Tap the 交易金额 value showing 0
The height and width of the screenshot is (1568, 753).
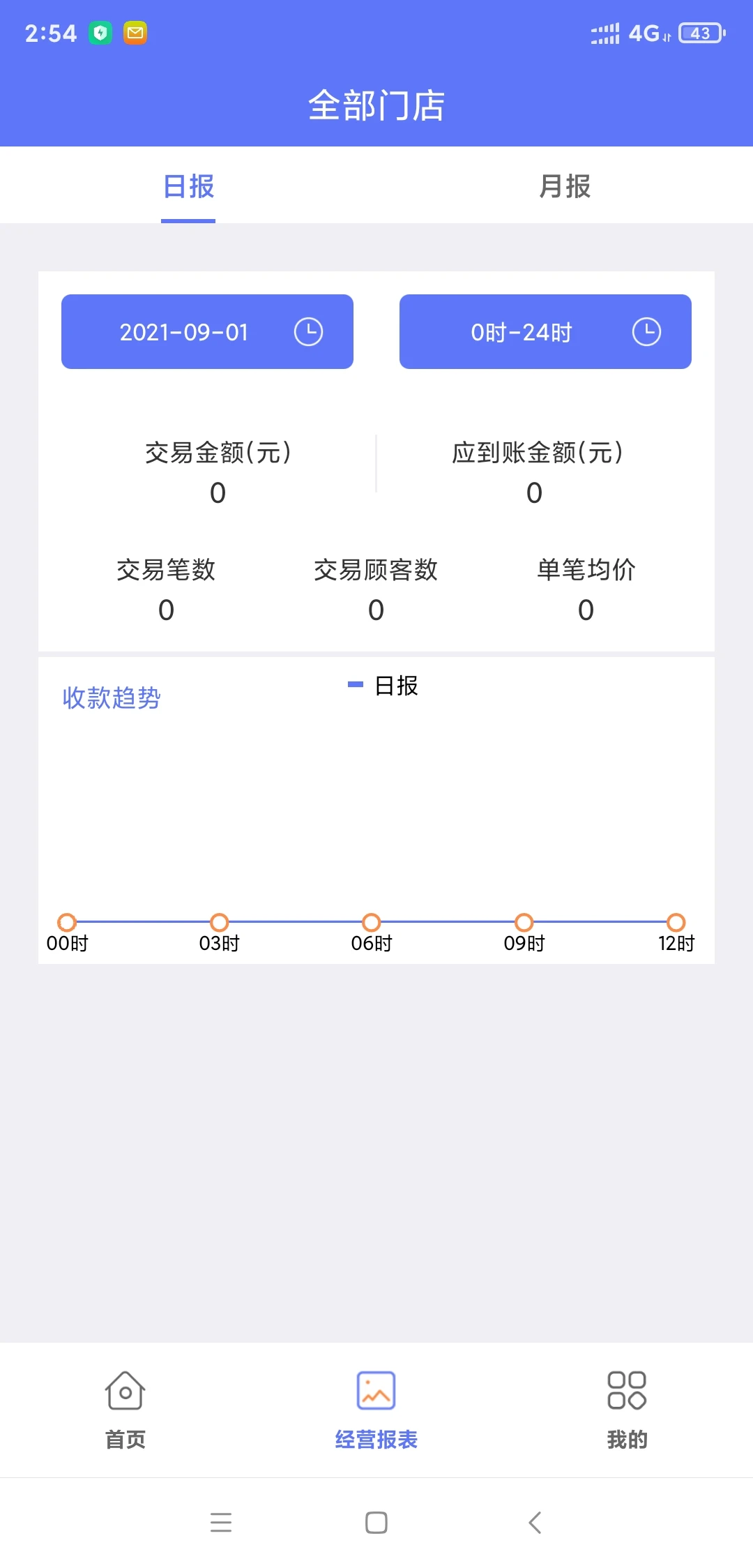[x=217, y=493]
